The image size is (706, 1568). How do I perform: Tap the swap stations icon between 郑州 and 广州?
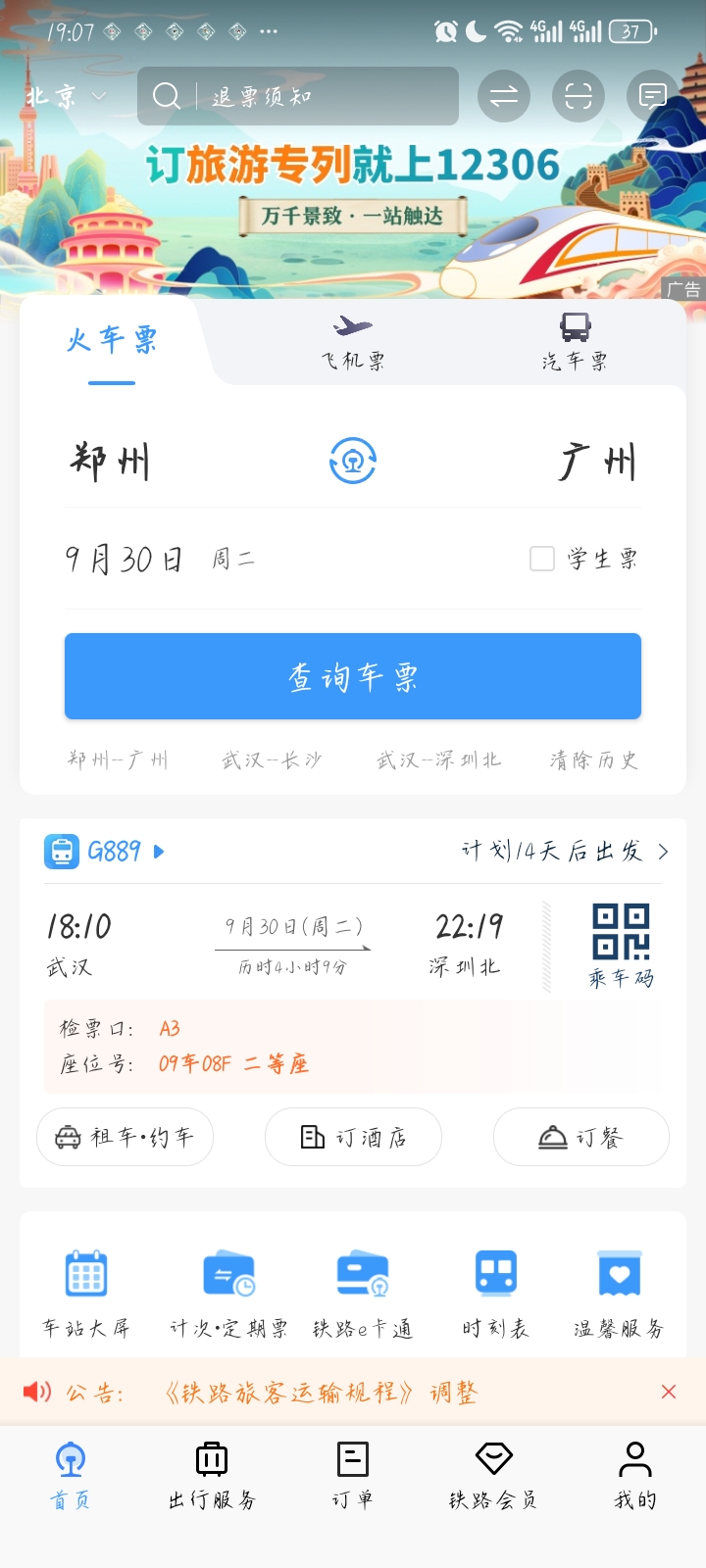[353, 460]
